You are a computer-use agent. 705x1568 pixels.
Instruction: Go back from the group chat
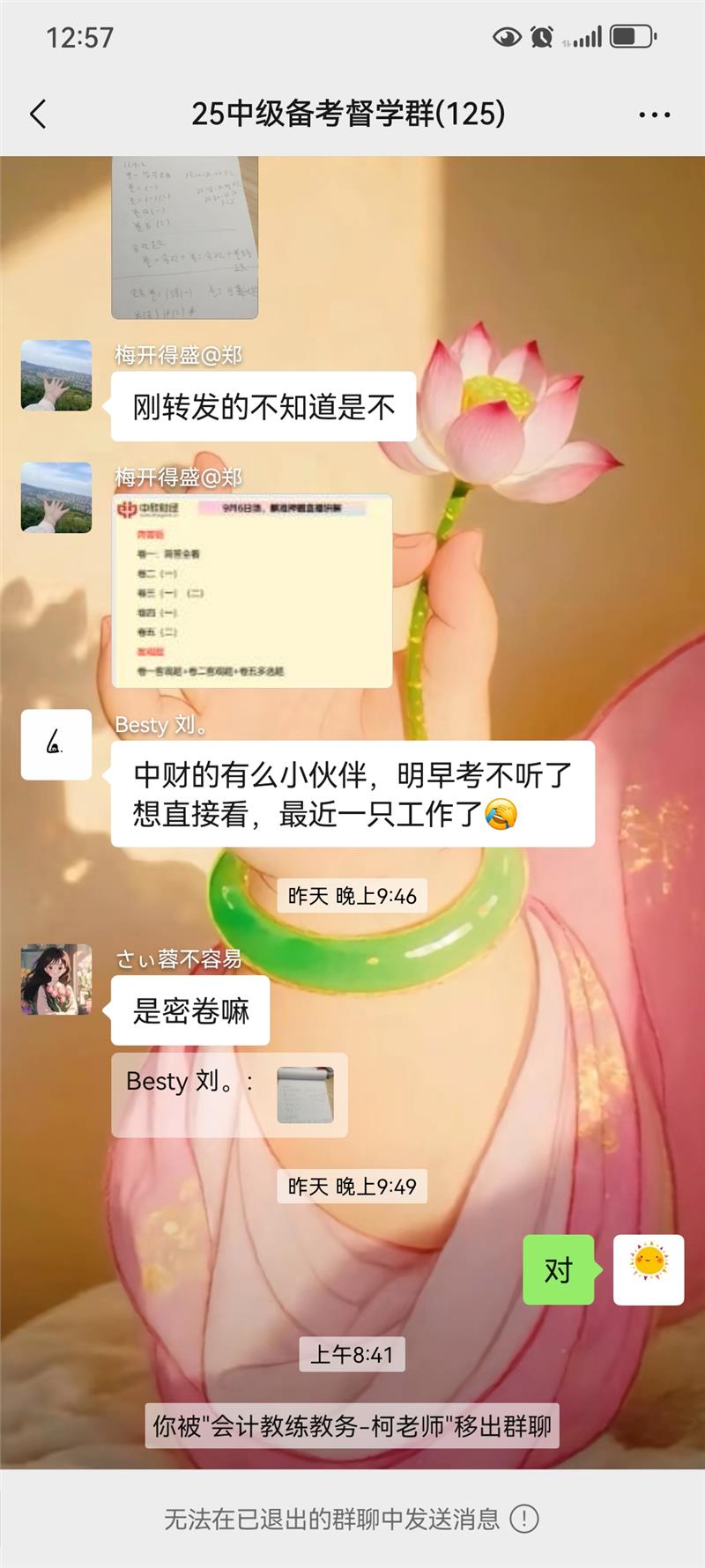(x=38, y=114)
